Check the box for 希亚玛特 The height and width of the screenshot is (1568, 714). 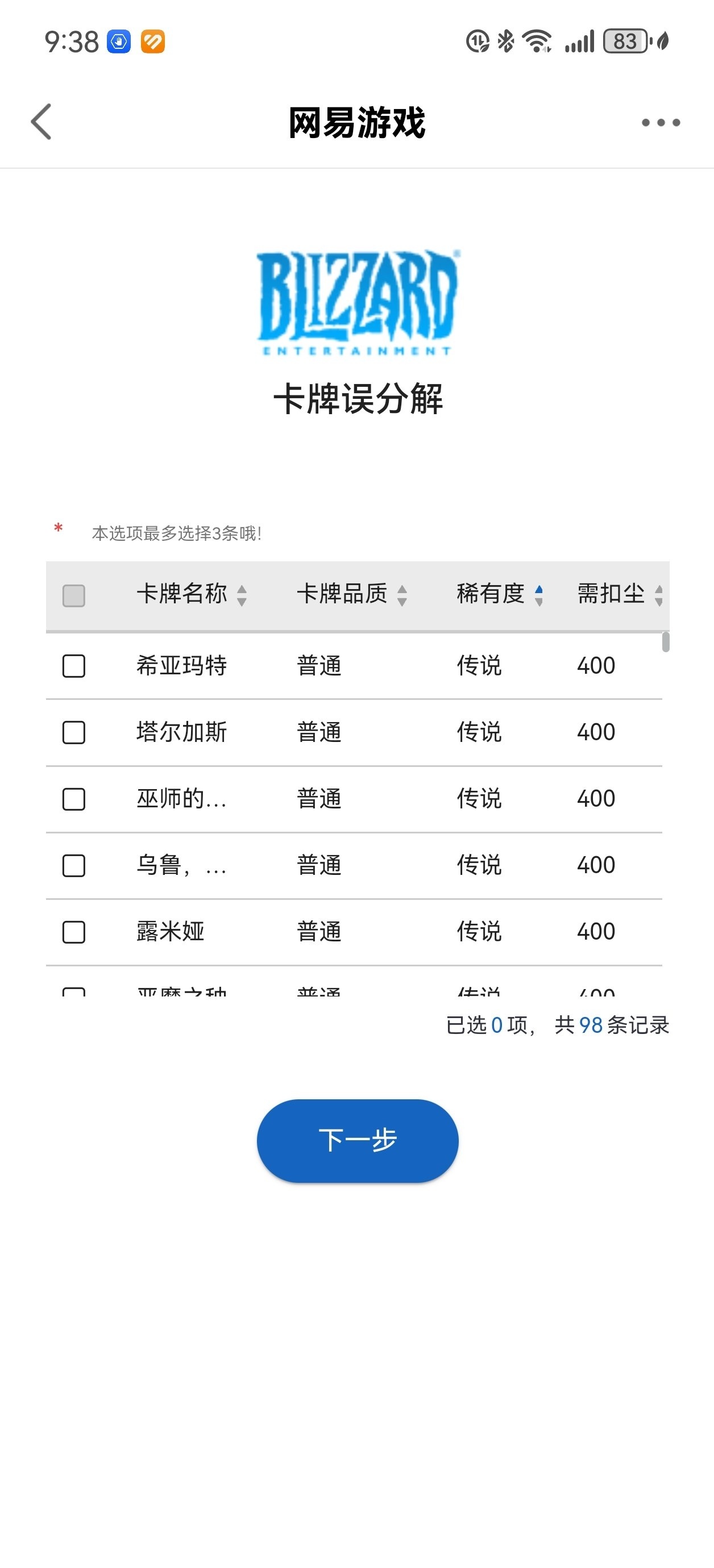(x=74, y=666)
